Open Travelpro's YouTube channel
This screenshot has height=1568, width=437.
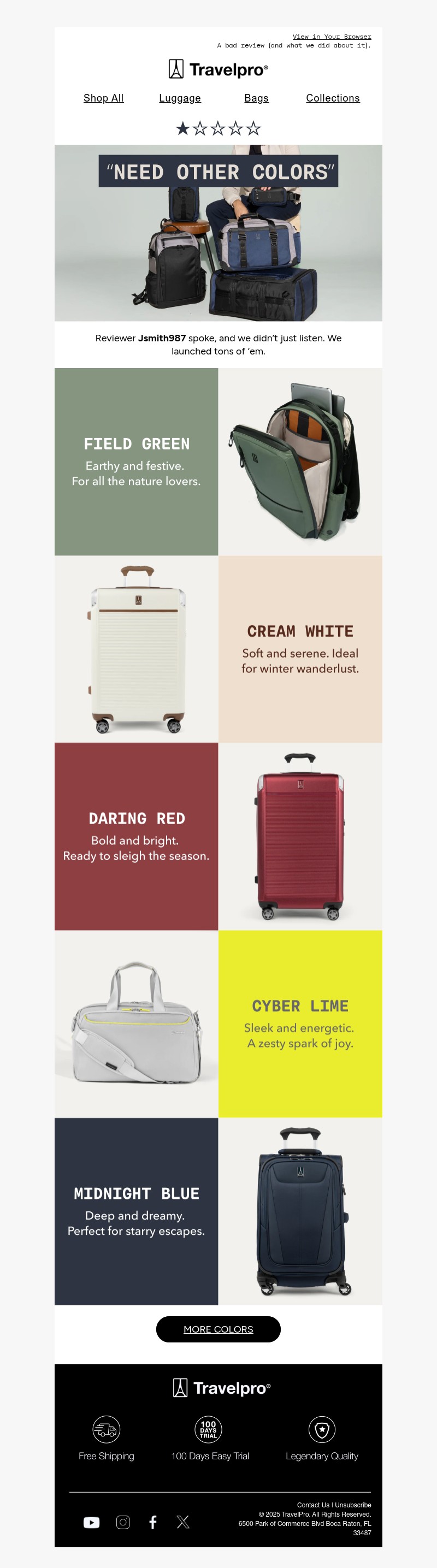tap(91, 1522)
